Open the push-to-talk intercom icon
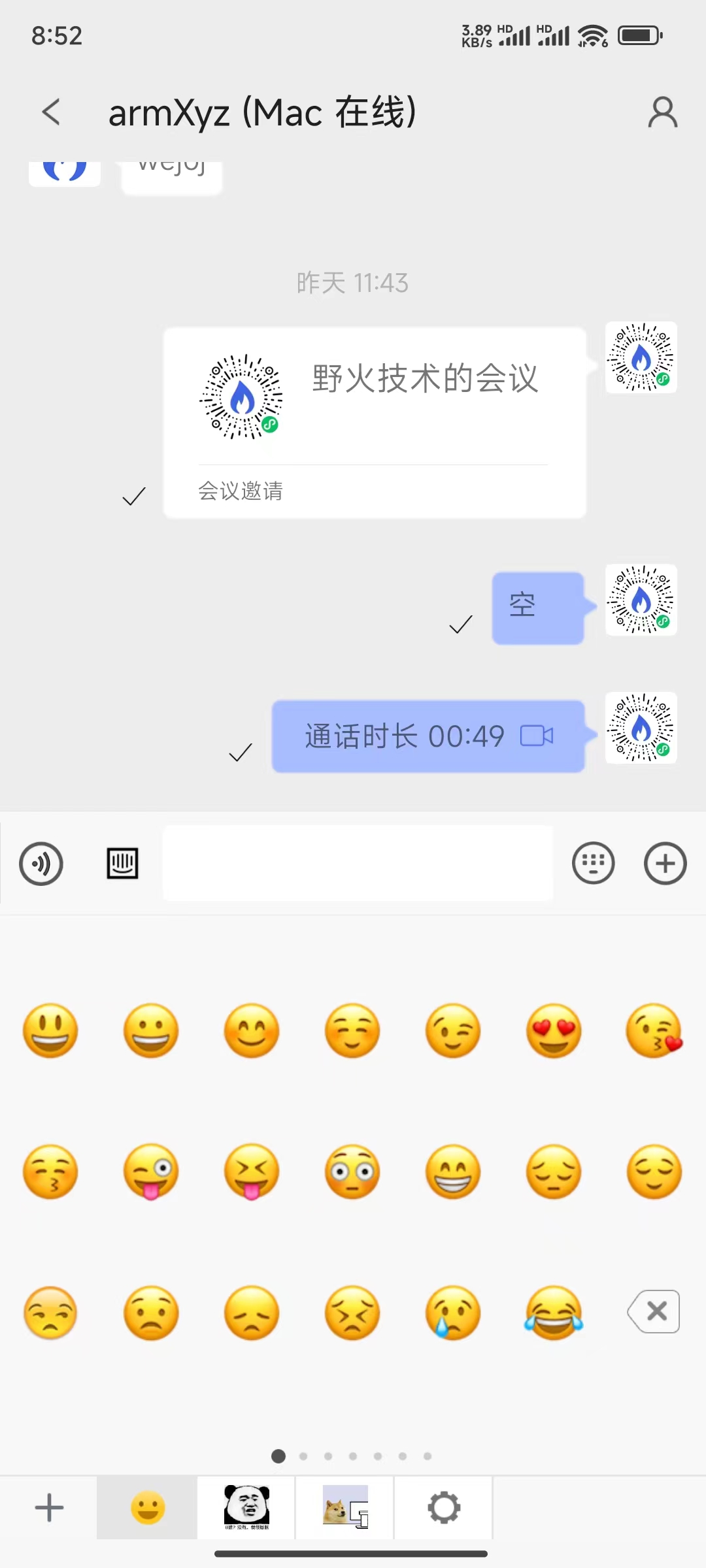 pos(122,864)
